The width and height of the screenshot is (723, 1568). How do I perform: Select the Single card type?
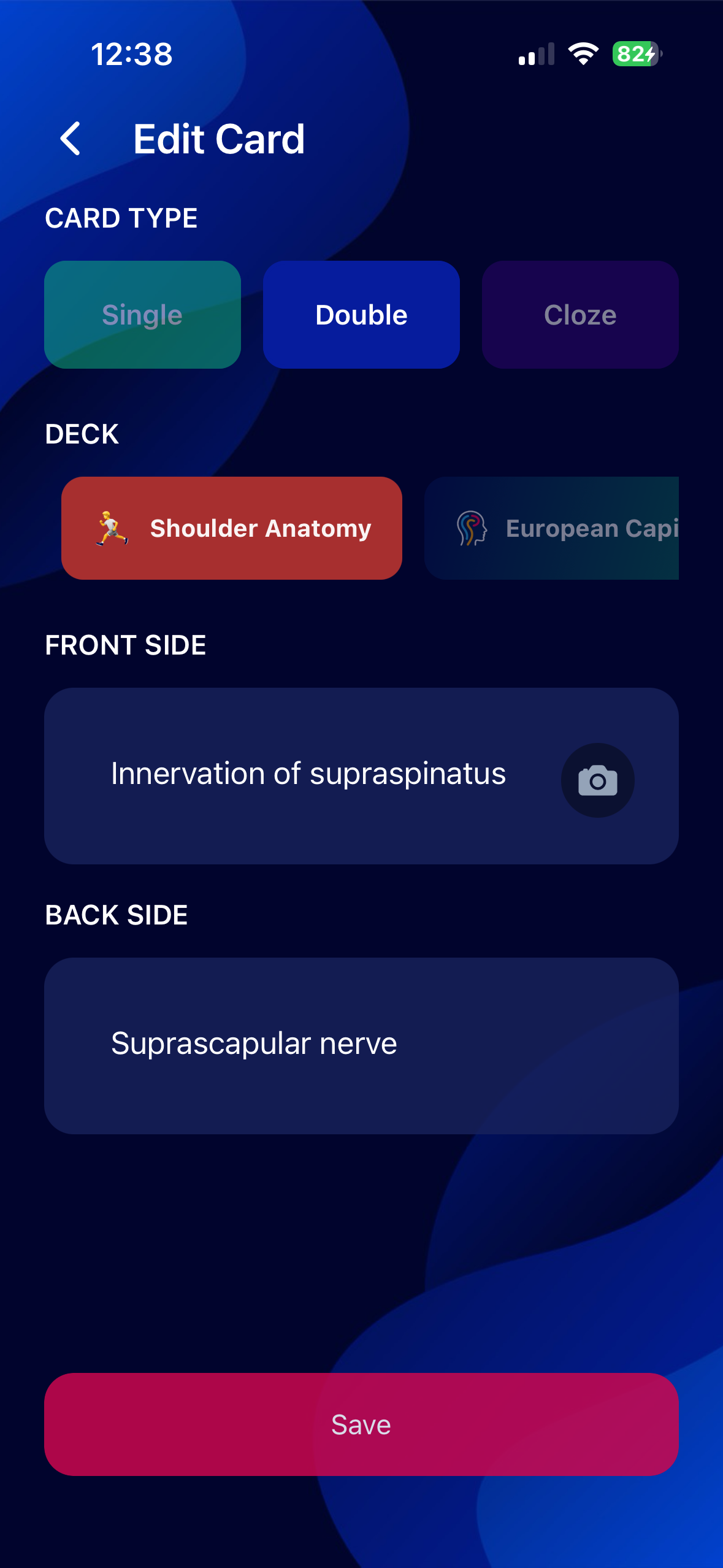point(142,314)
